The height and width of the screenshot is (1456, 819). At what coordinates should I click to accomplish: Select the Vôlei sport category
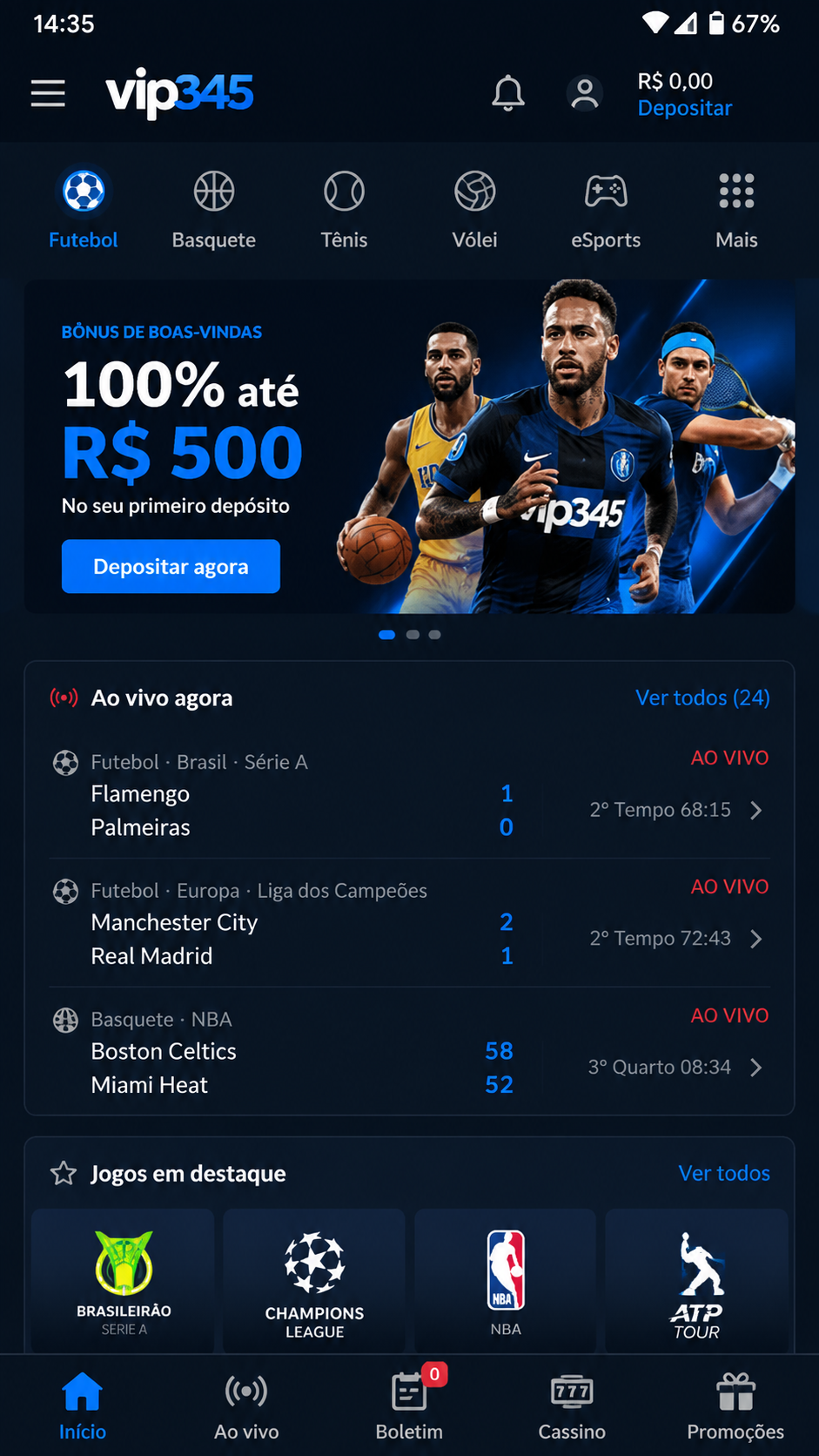point(474,210)
